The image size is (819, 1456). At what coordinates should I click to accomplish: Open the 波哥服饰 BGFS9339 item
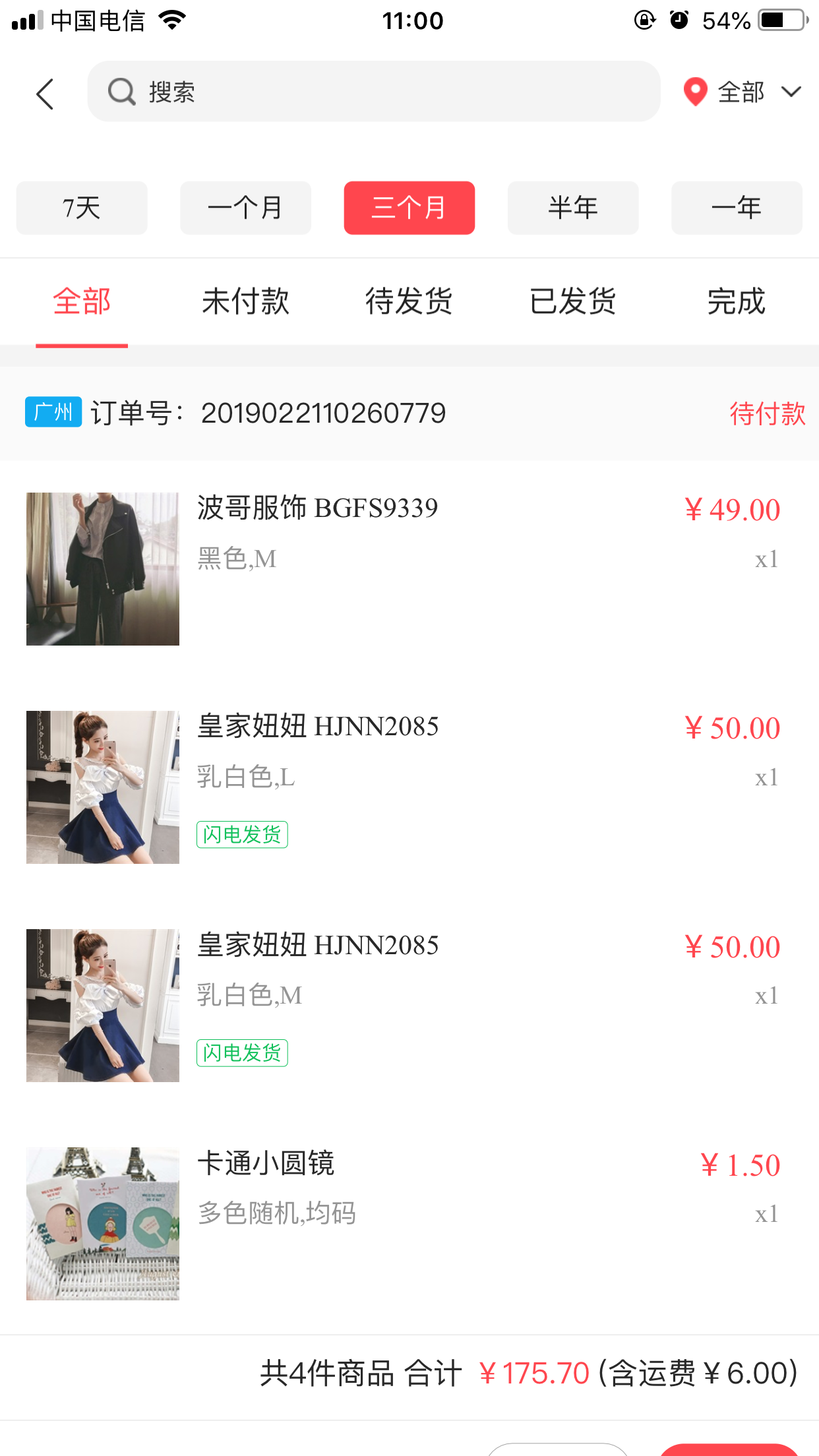[318, 508]
